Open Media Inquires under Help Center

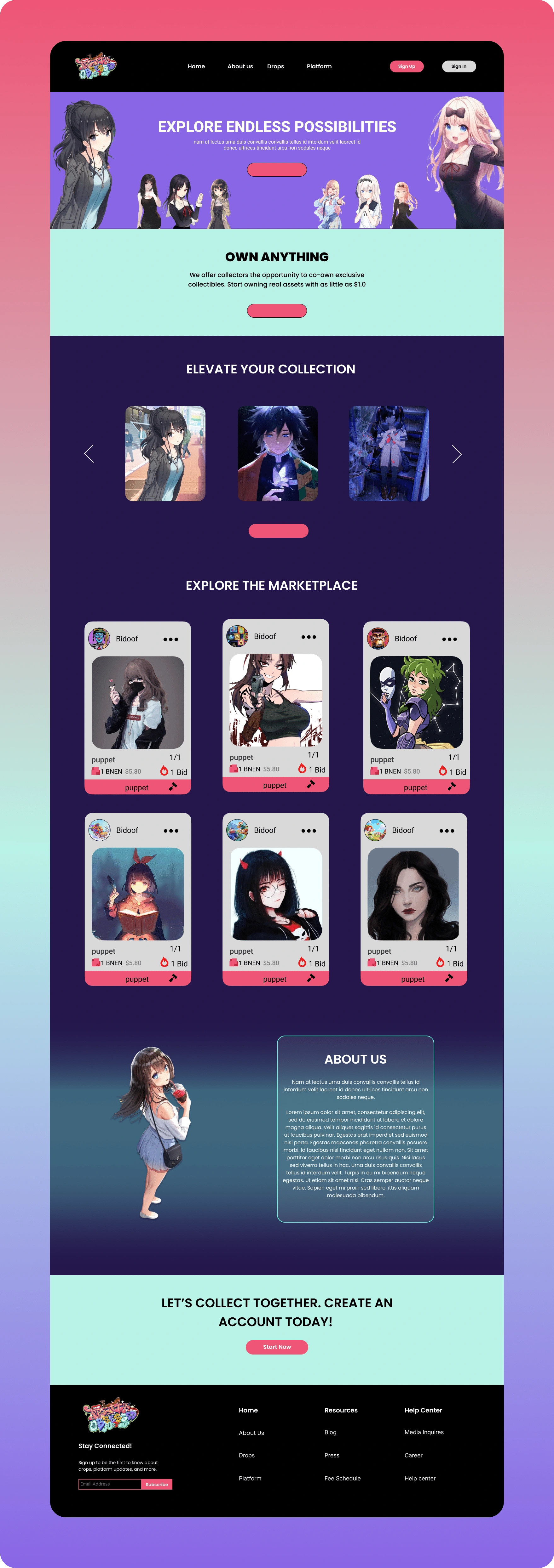click(424, 1432)
